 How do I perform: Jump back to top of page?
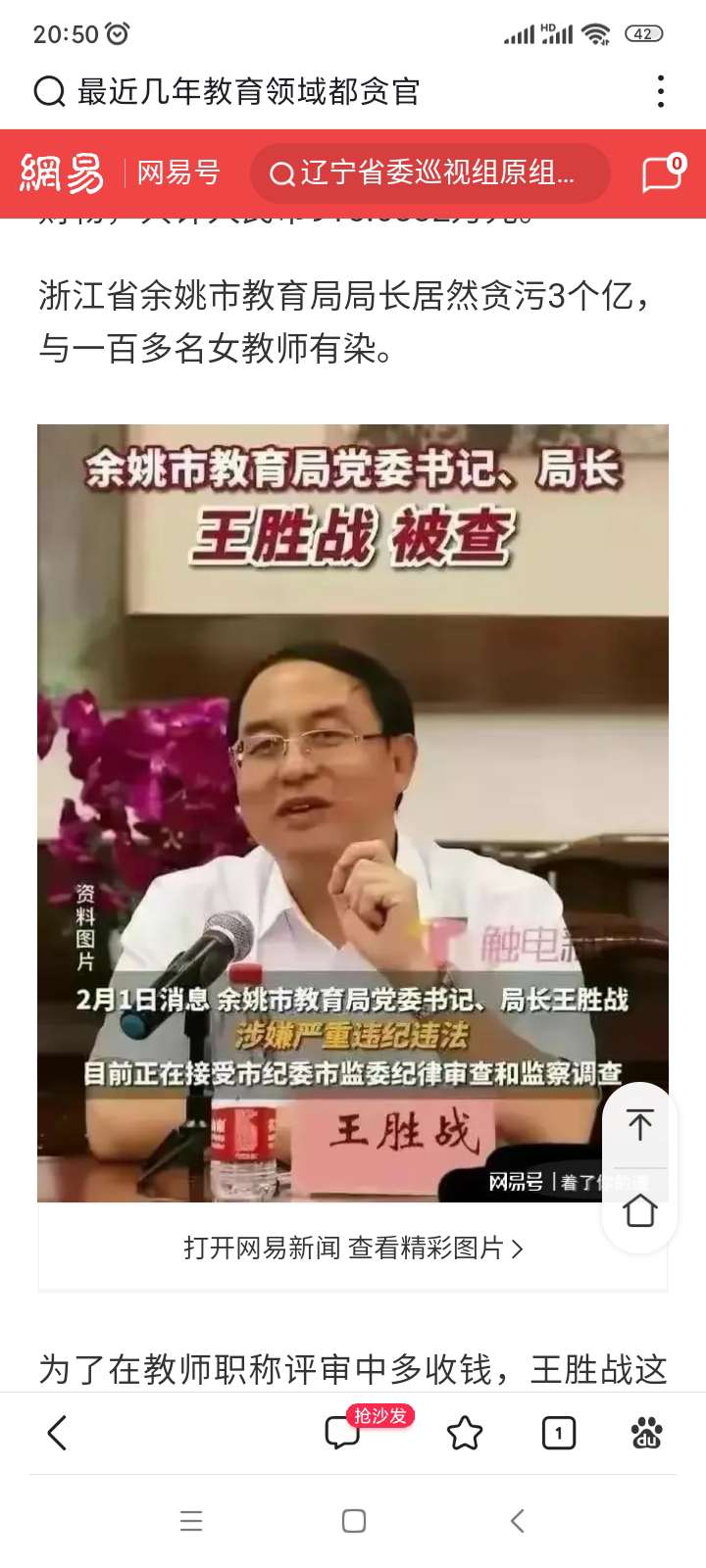(639, 1125)
